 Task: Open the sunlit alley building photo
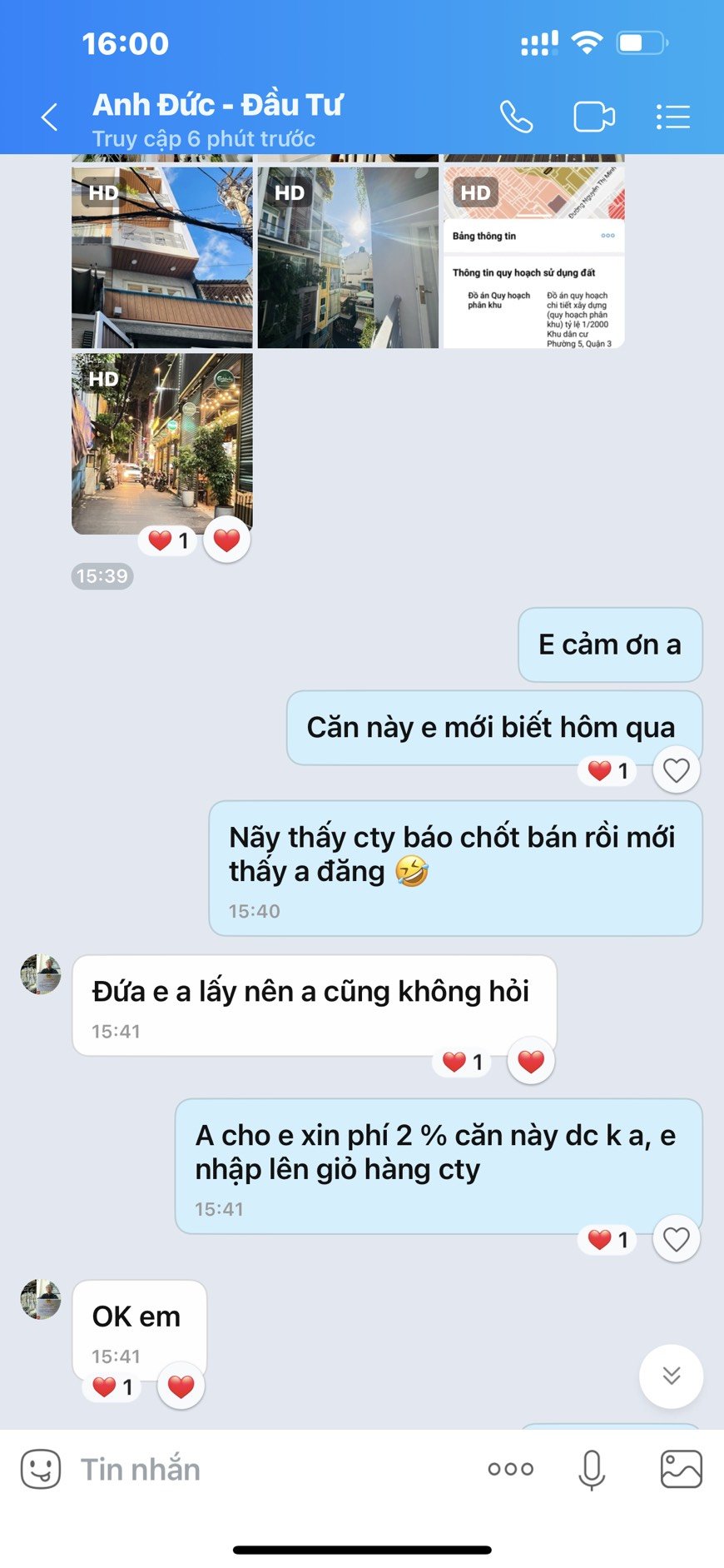[348, 257]
